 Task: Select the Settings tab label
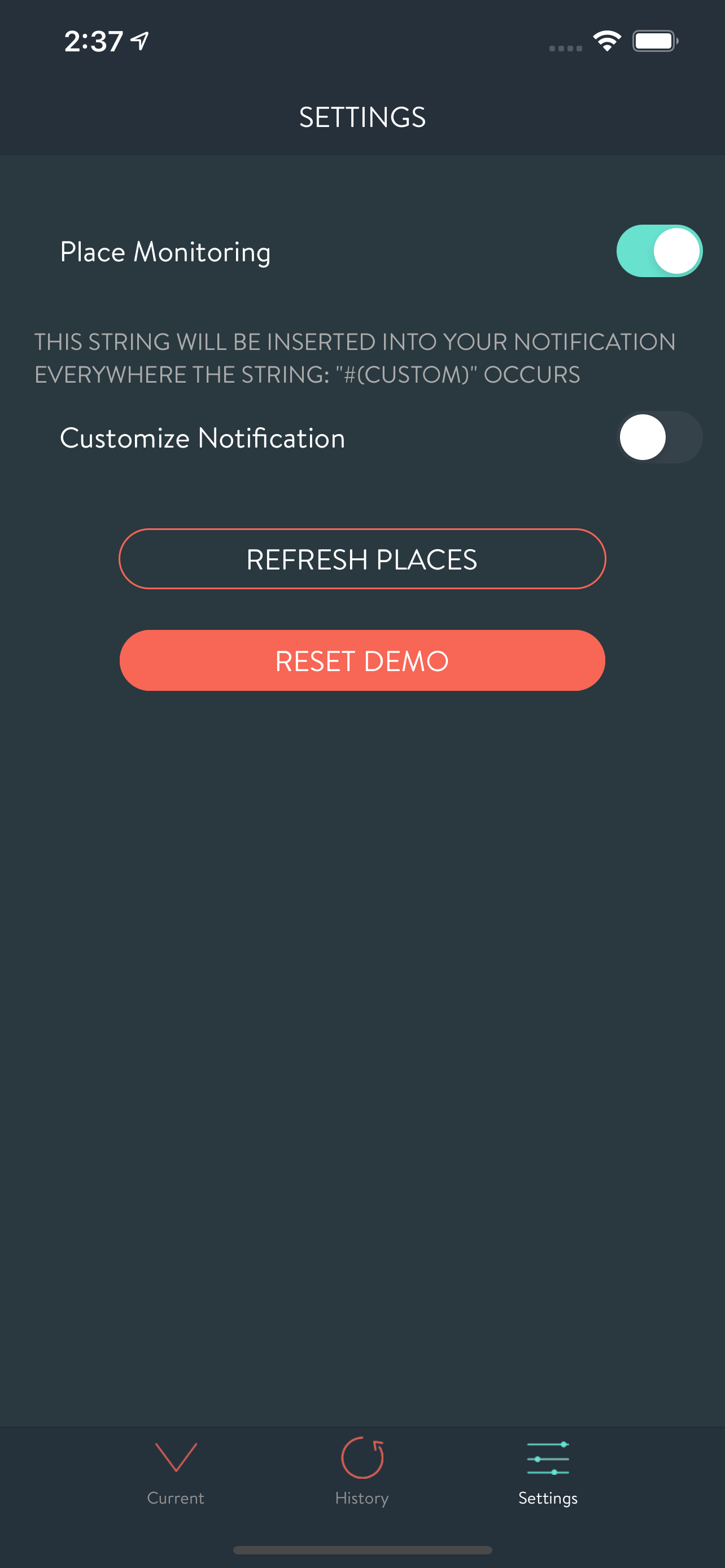point(547,1499)
